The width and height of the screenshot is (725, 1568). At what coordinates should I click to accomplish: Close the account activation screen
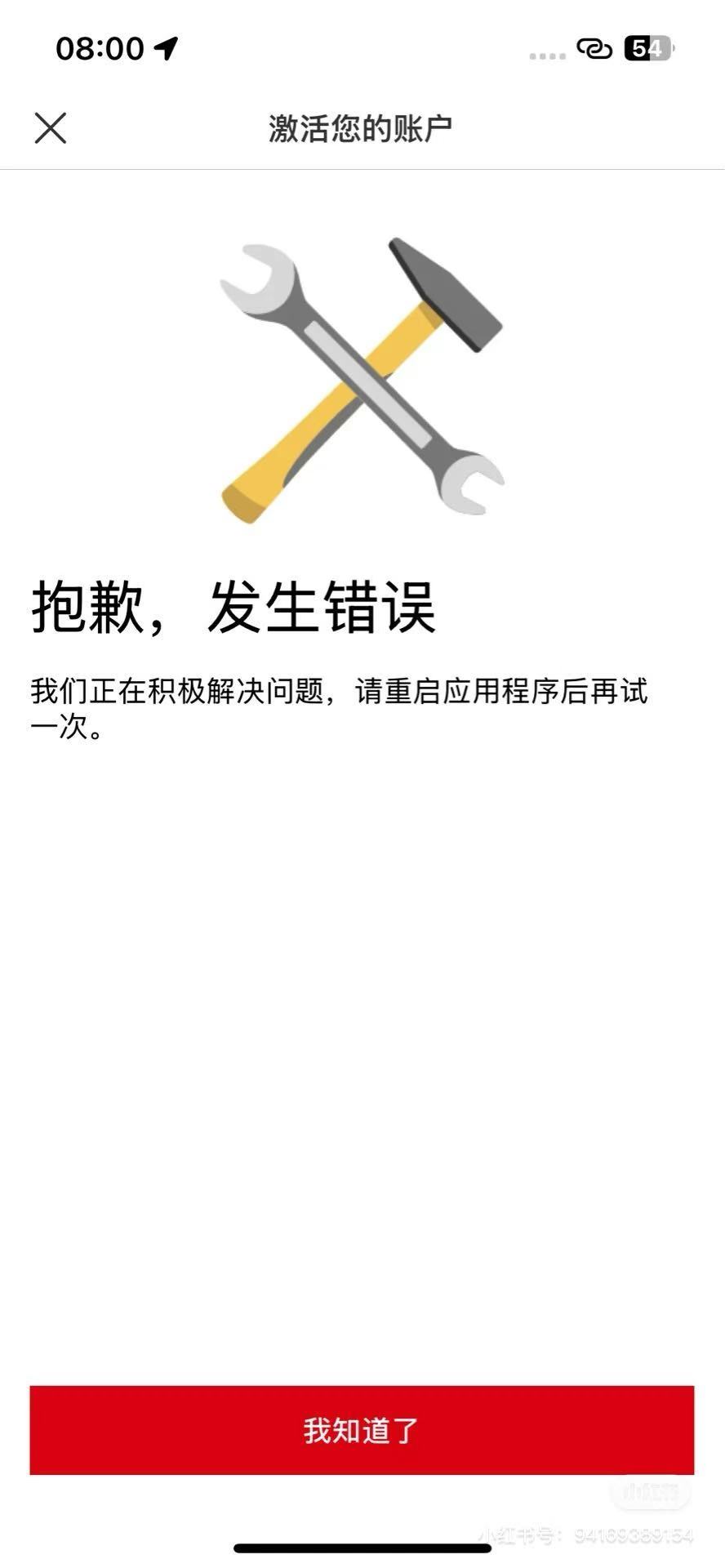click(51, 128)
